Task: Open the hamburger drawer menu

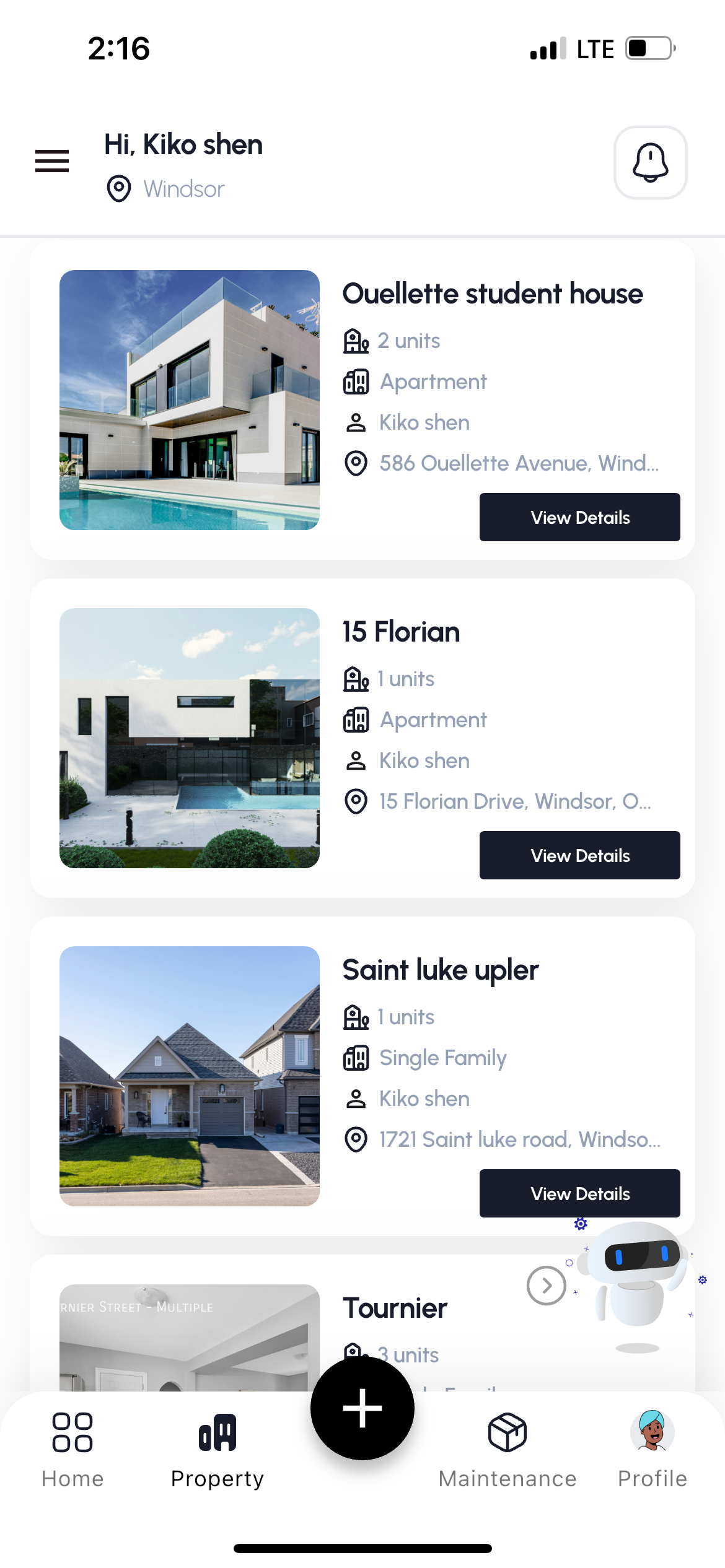Action: [52, 161]
